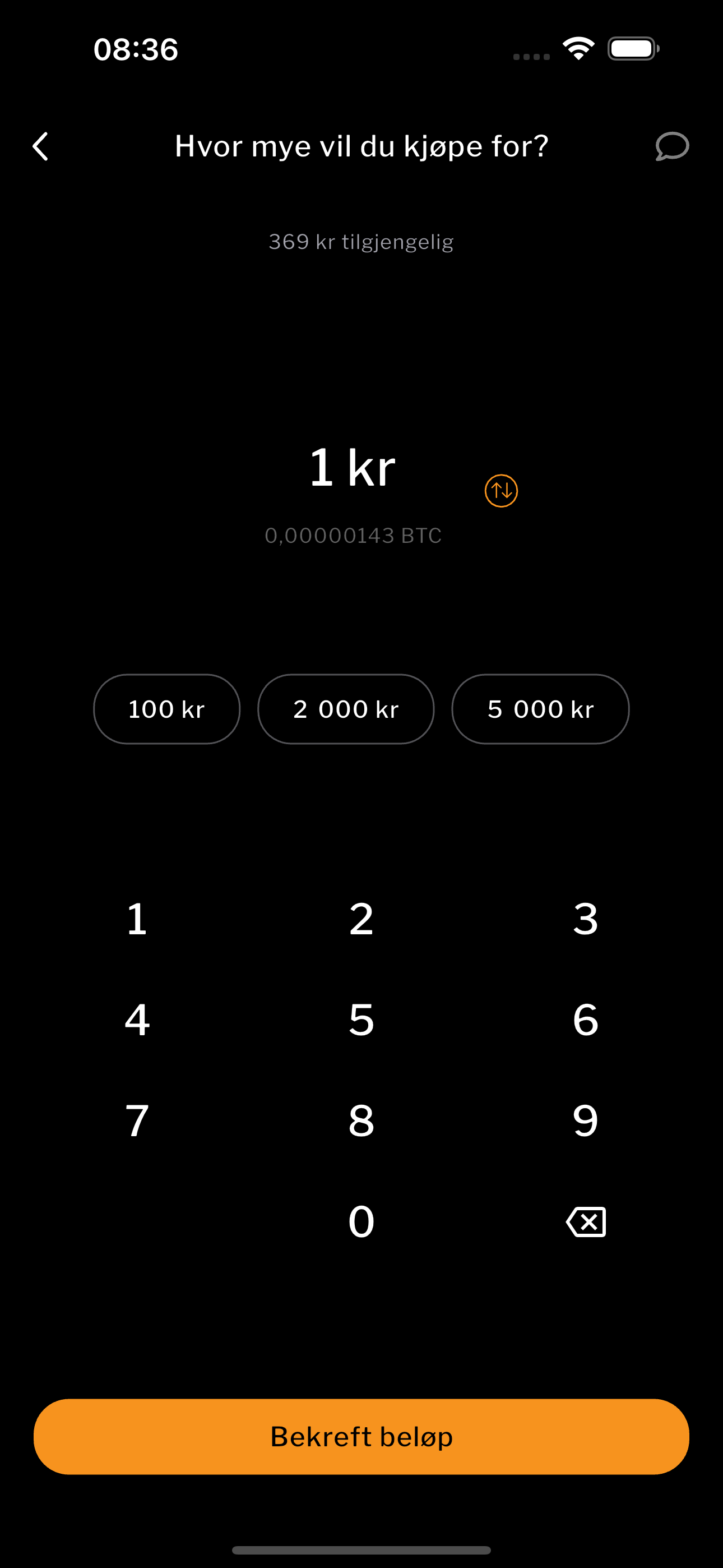723x1568 pixels.
Task: Pick the 5 000 kr preset amount
Action: tap(540, 709)
